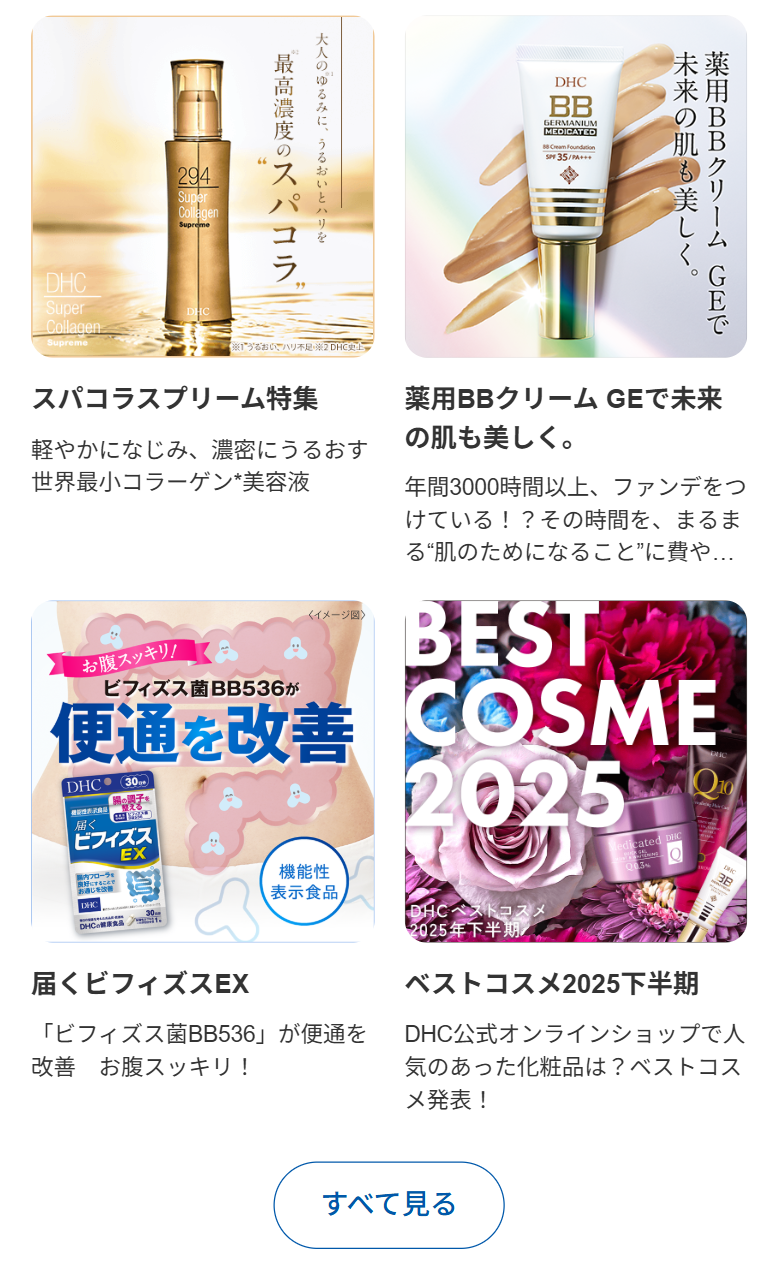Open the ベストコスメ2025下半期 feature card

pos(575,771)
